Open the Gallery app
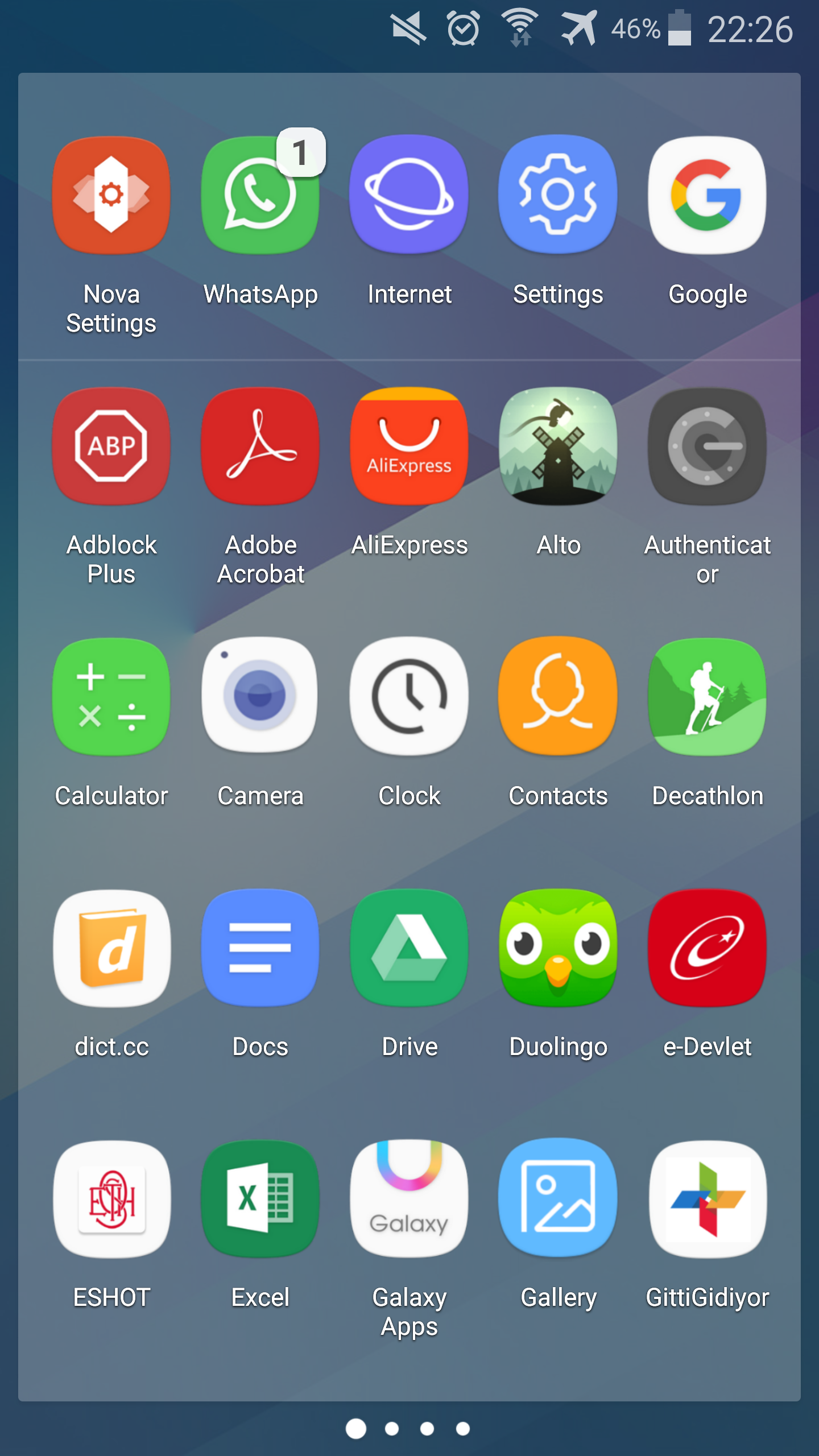The image size is (819, 1456). [x=558, y=1199]
